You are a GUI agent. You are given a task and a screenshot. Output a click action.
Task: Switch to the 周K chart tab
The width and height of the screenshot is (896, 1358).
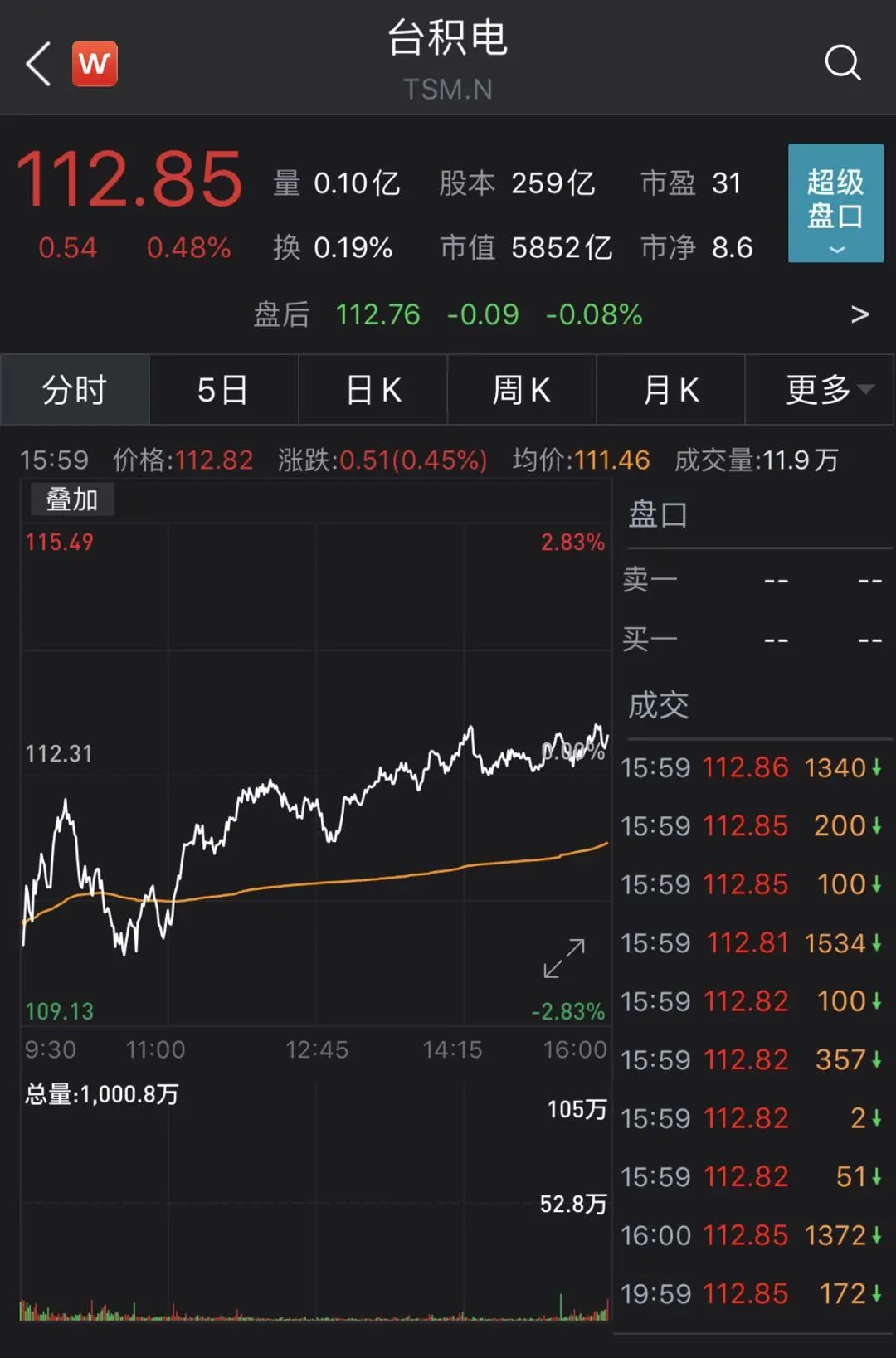point(521,390)
